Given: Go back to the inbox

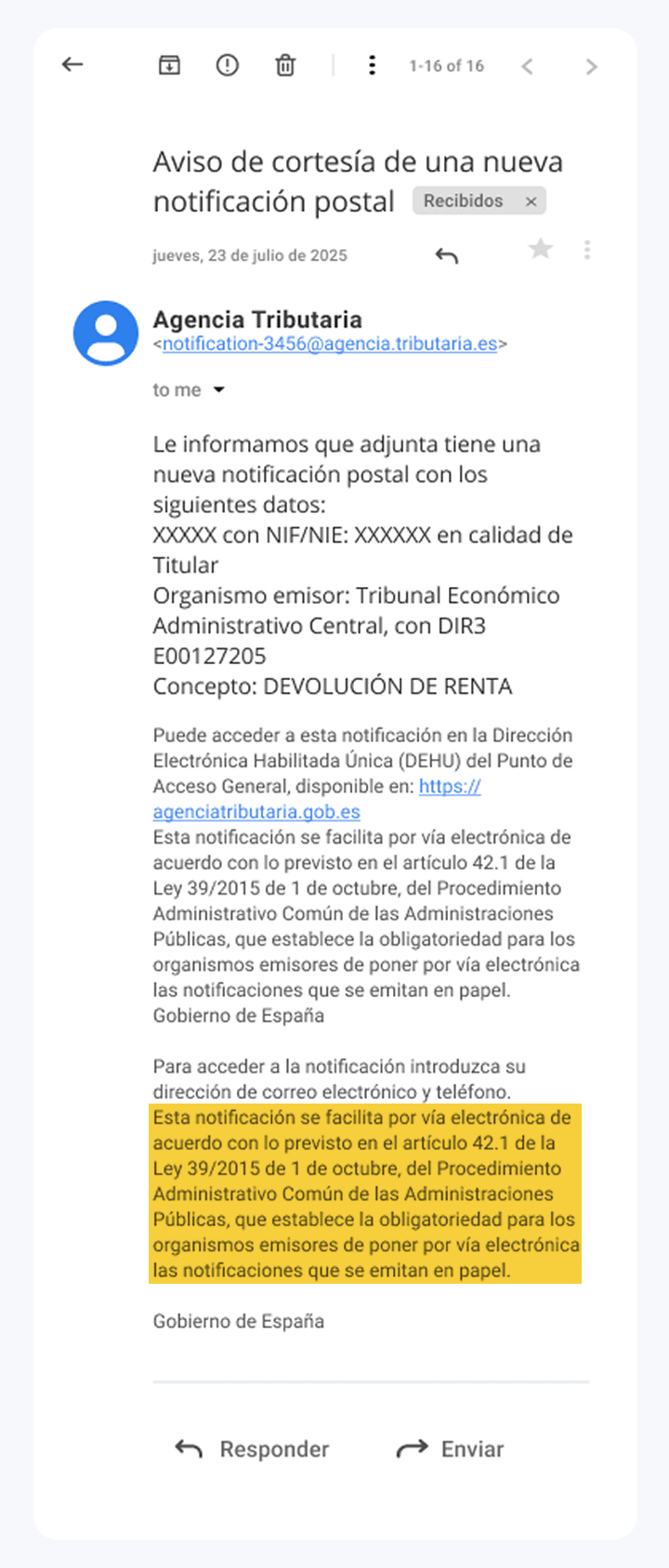Looking at the screenshot, I should click(x=72, y=65).
